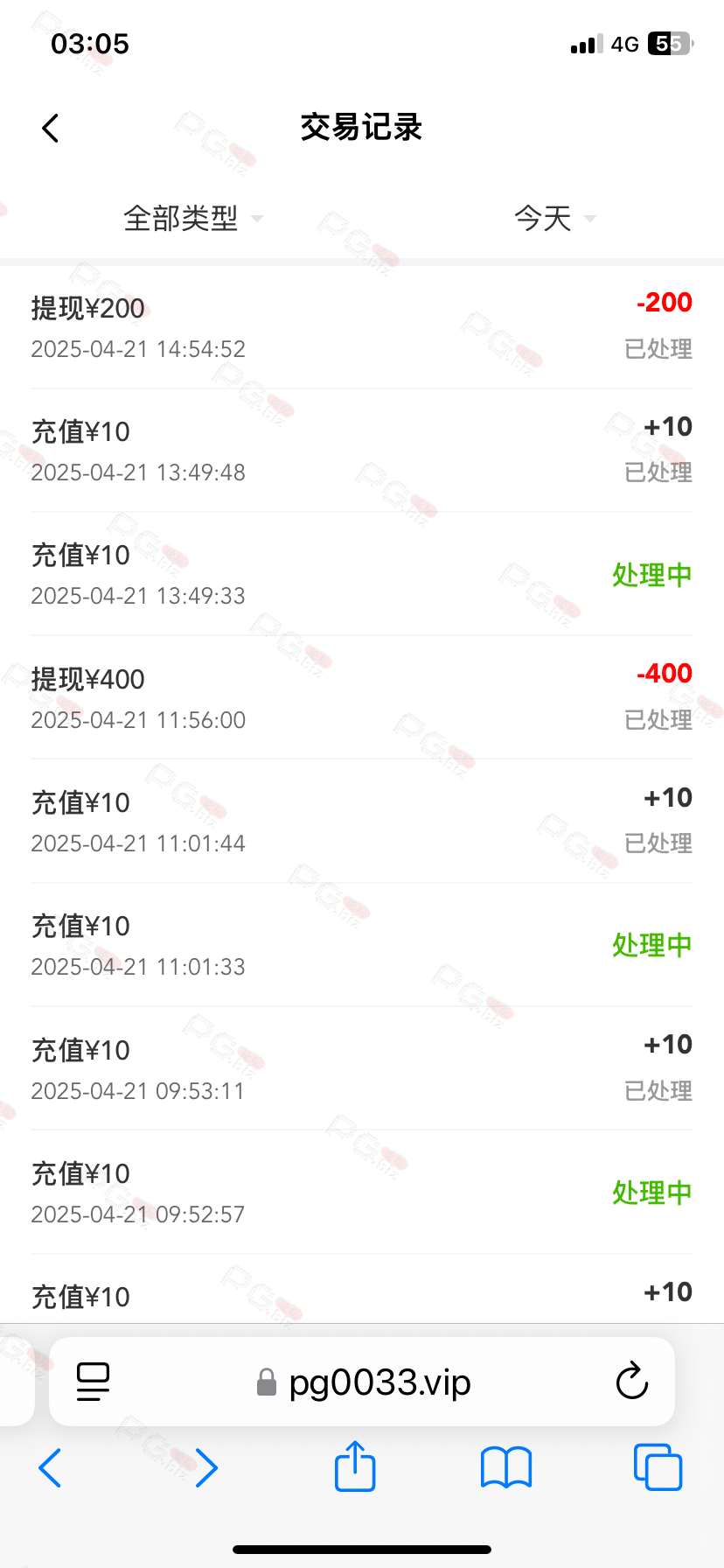This screenshot has height=1568, width=724.
Task: Share this page
Action: tap(355, 1466)
